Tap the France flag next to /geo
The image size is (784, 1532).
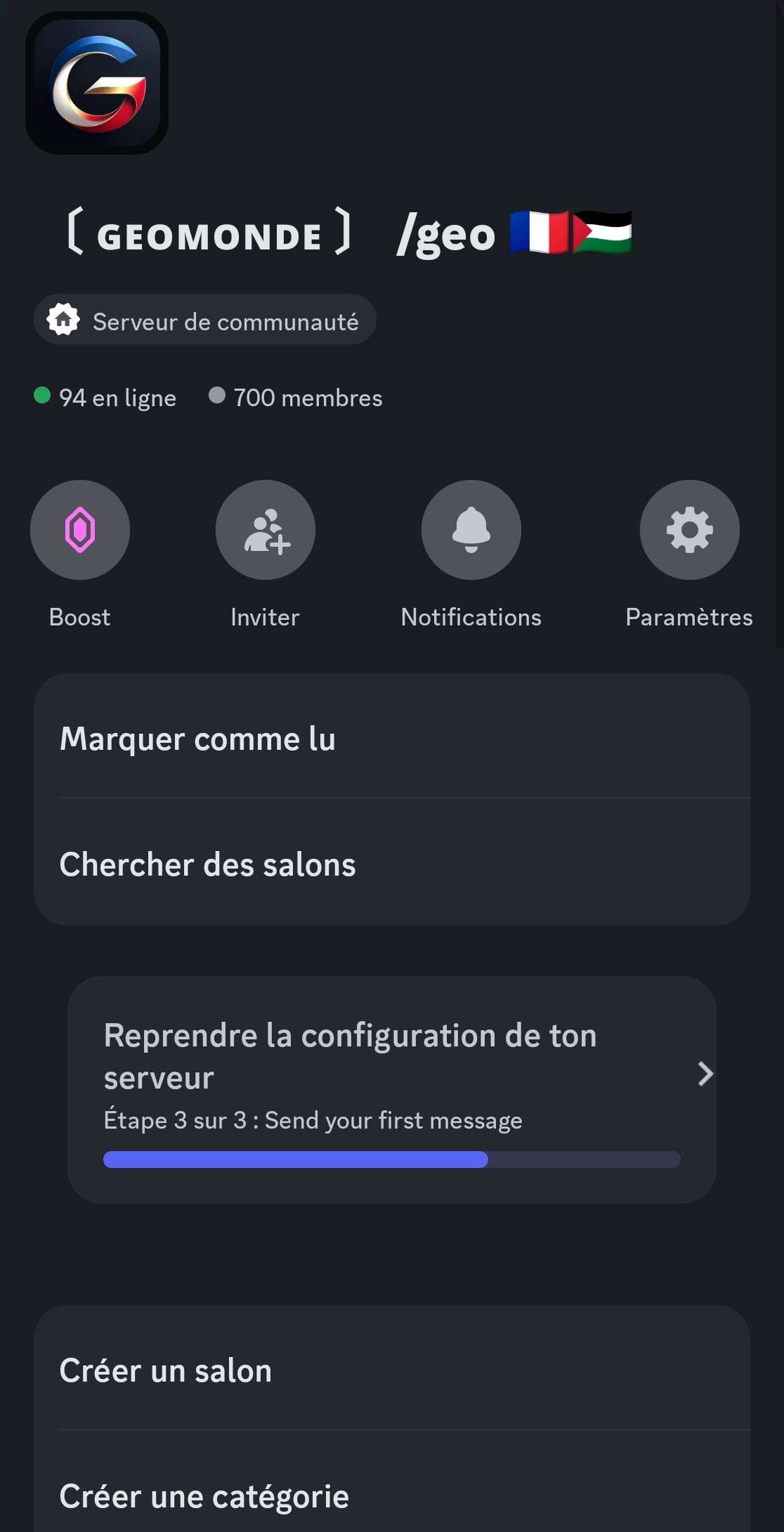pos(538,234)
